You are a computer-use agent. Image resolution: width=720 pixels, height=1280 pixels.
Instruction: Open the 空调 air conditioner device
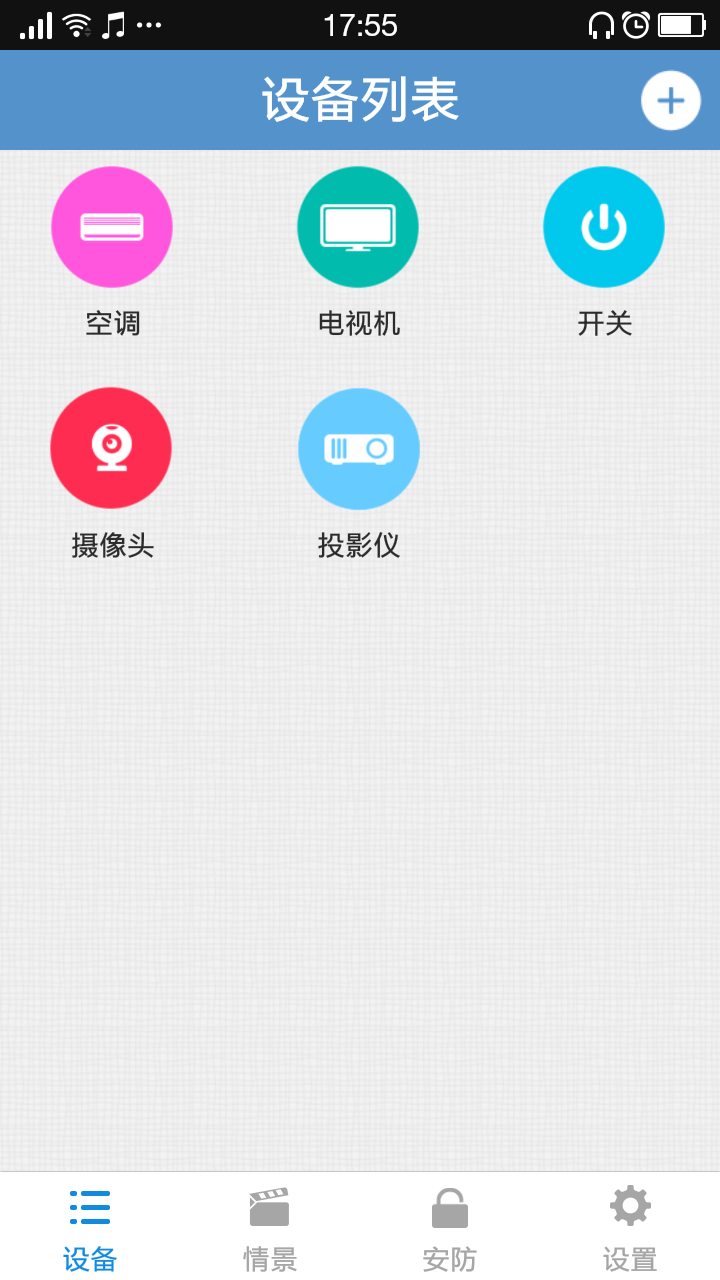[x=112, y=227]
